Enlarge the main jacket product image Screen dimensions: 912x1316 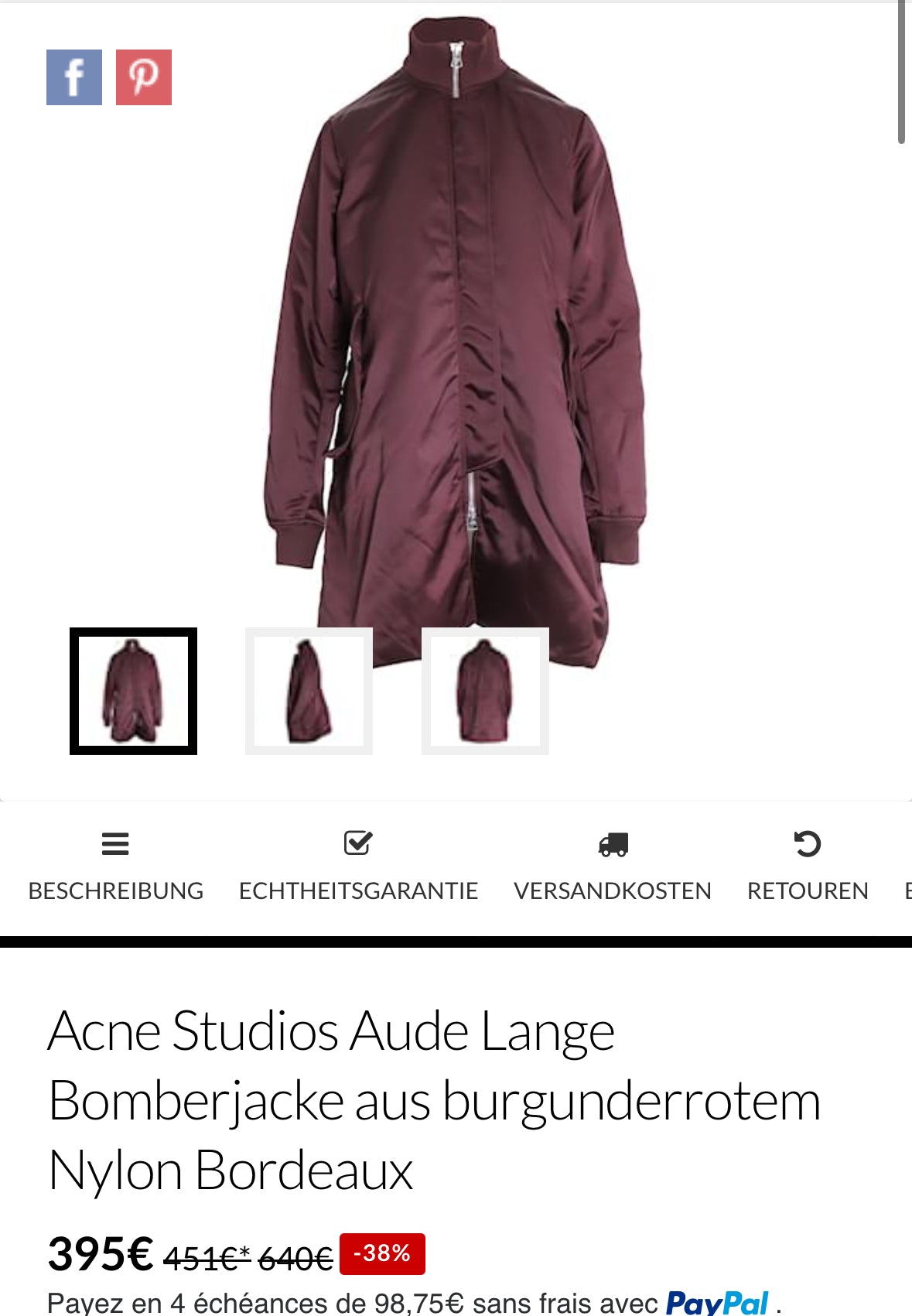(456, 325)
